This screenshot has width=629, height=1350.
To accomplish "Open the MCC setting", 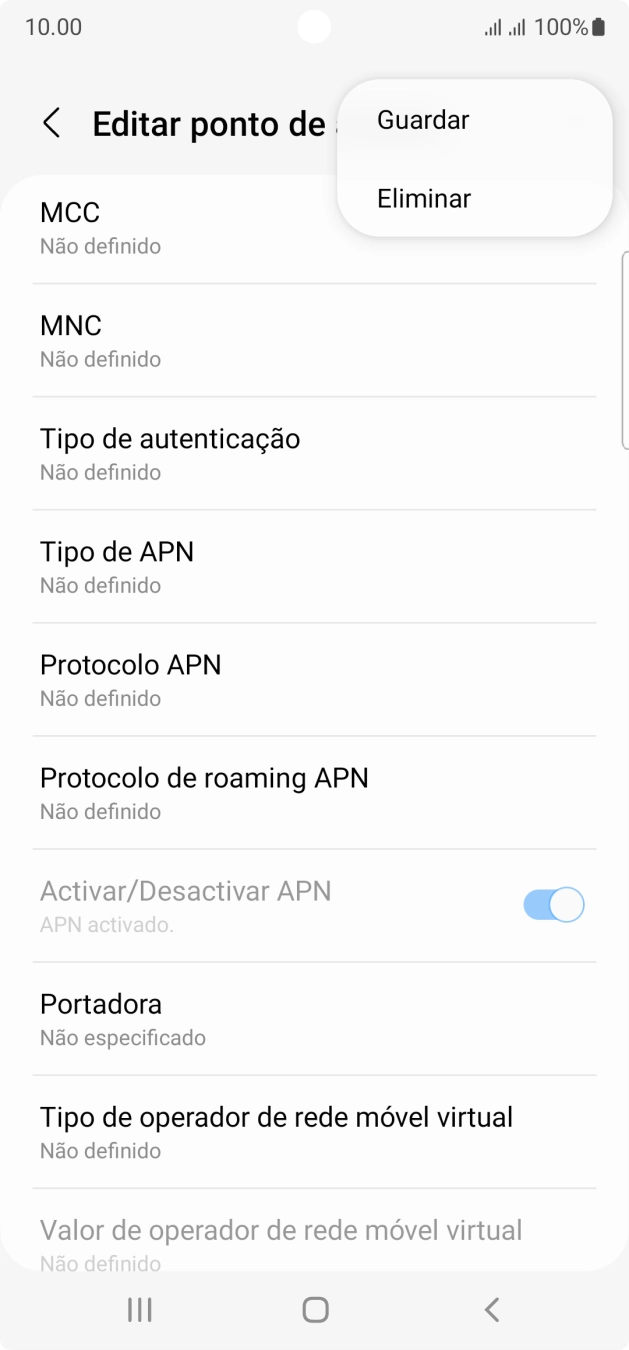I will pos(180,227).
